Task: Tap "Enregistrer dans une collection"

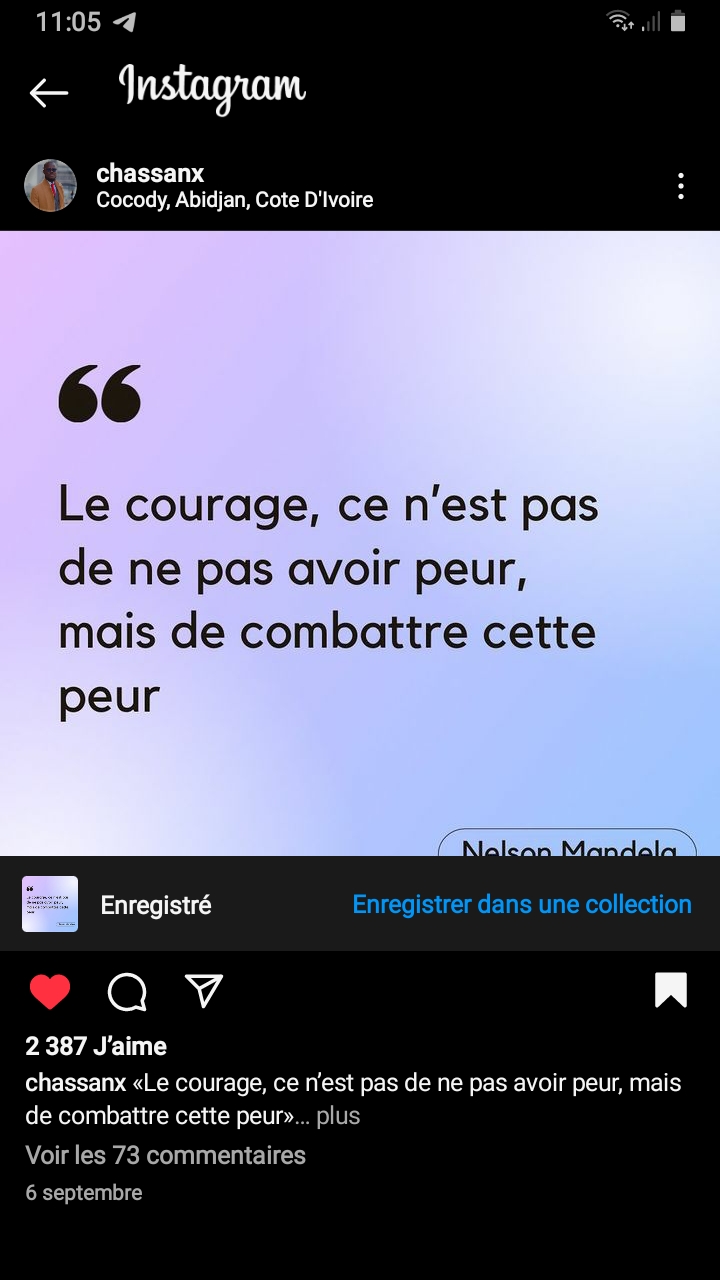Action: tap(521, 905)
